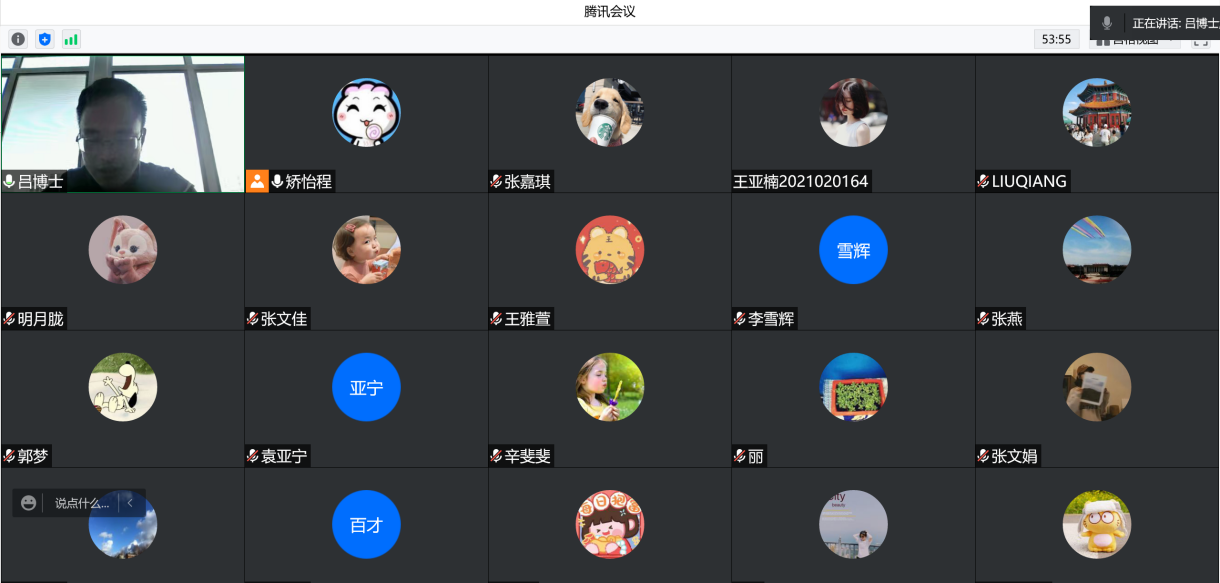Select 张嘉琪's participant tile

click(610, 123)
